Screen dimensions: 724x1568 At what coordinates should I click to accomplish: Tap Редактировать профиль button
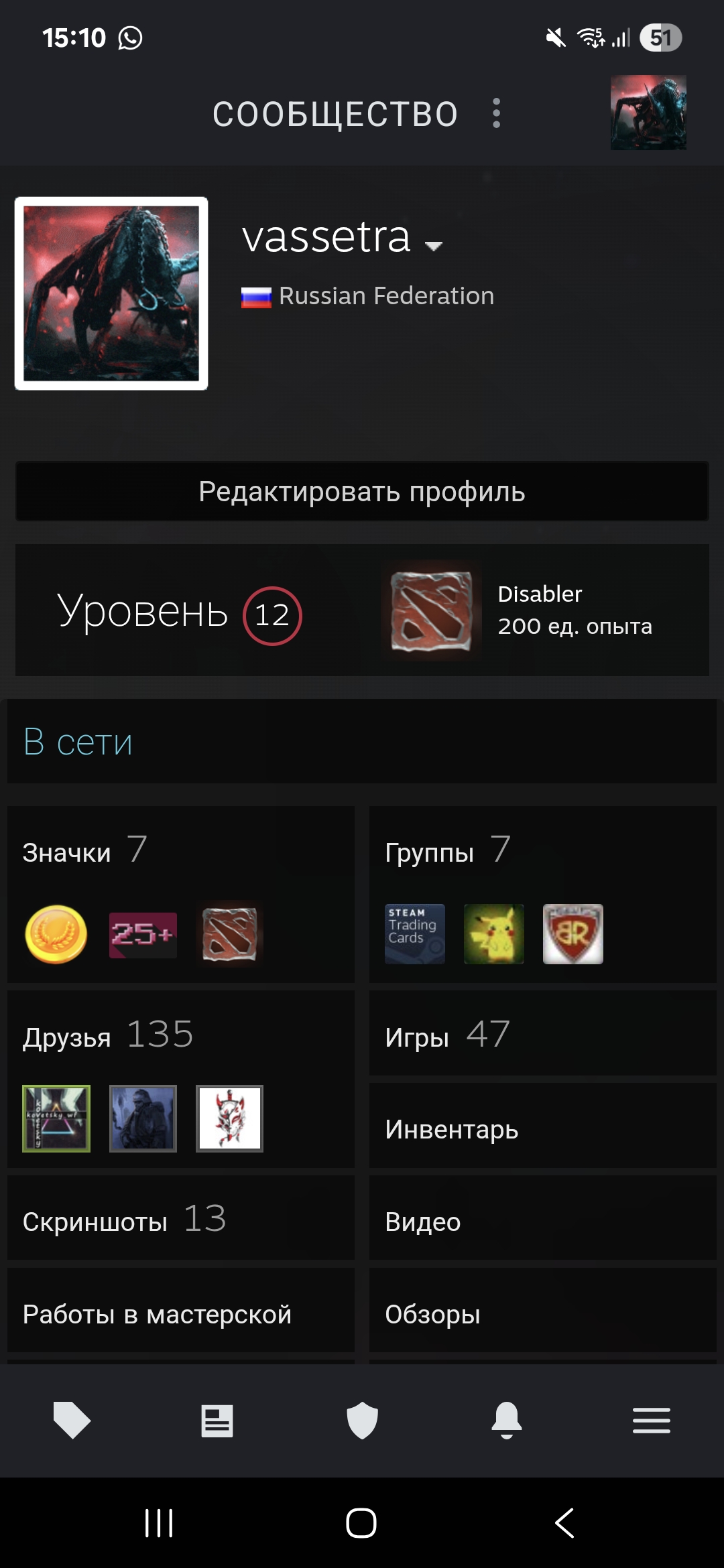[x=362, y=491]
